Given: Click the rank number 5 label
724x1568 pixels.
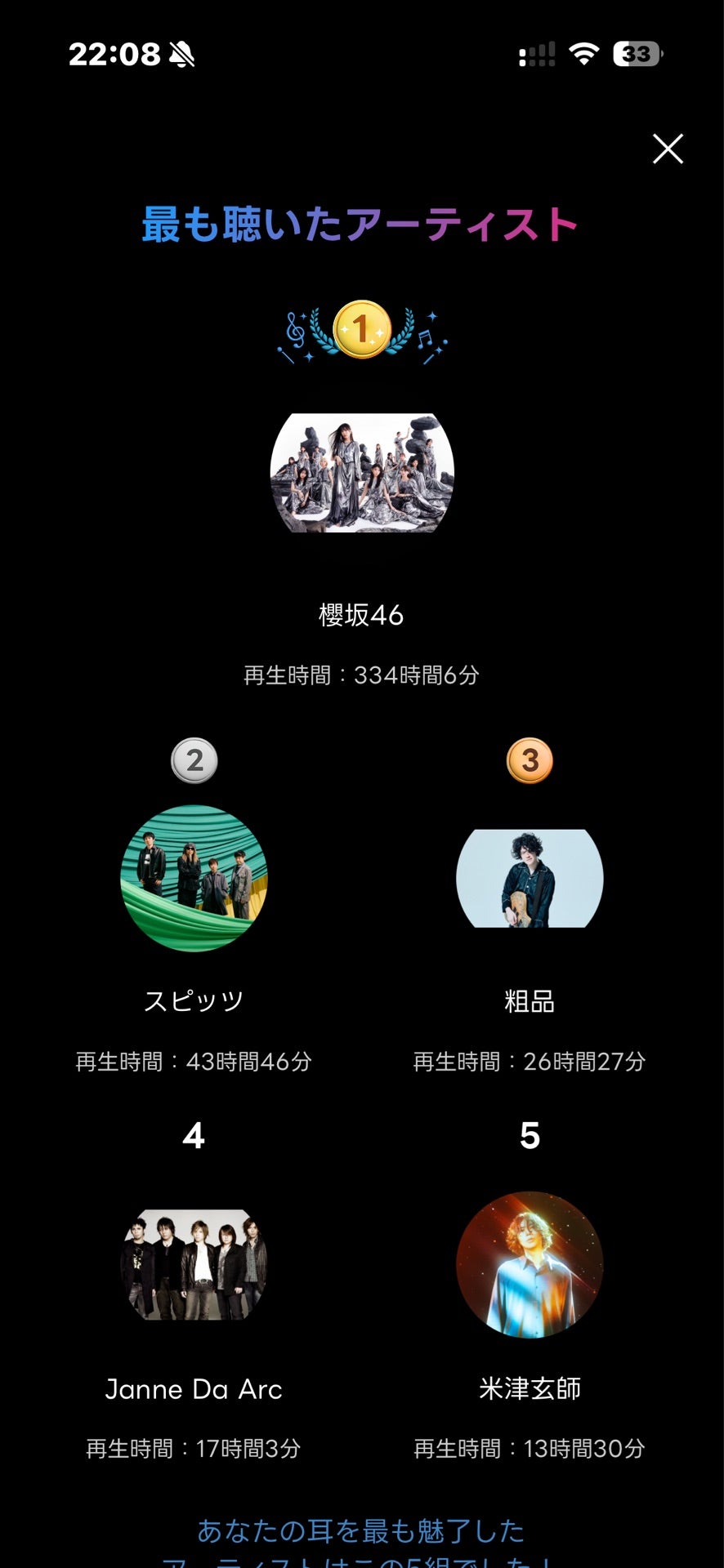Looking at the screenshot, I should pyautogui.click(x=531, y=1135).
